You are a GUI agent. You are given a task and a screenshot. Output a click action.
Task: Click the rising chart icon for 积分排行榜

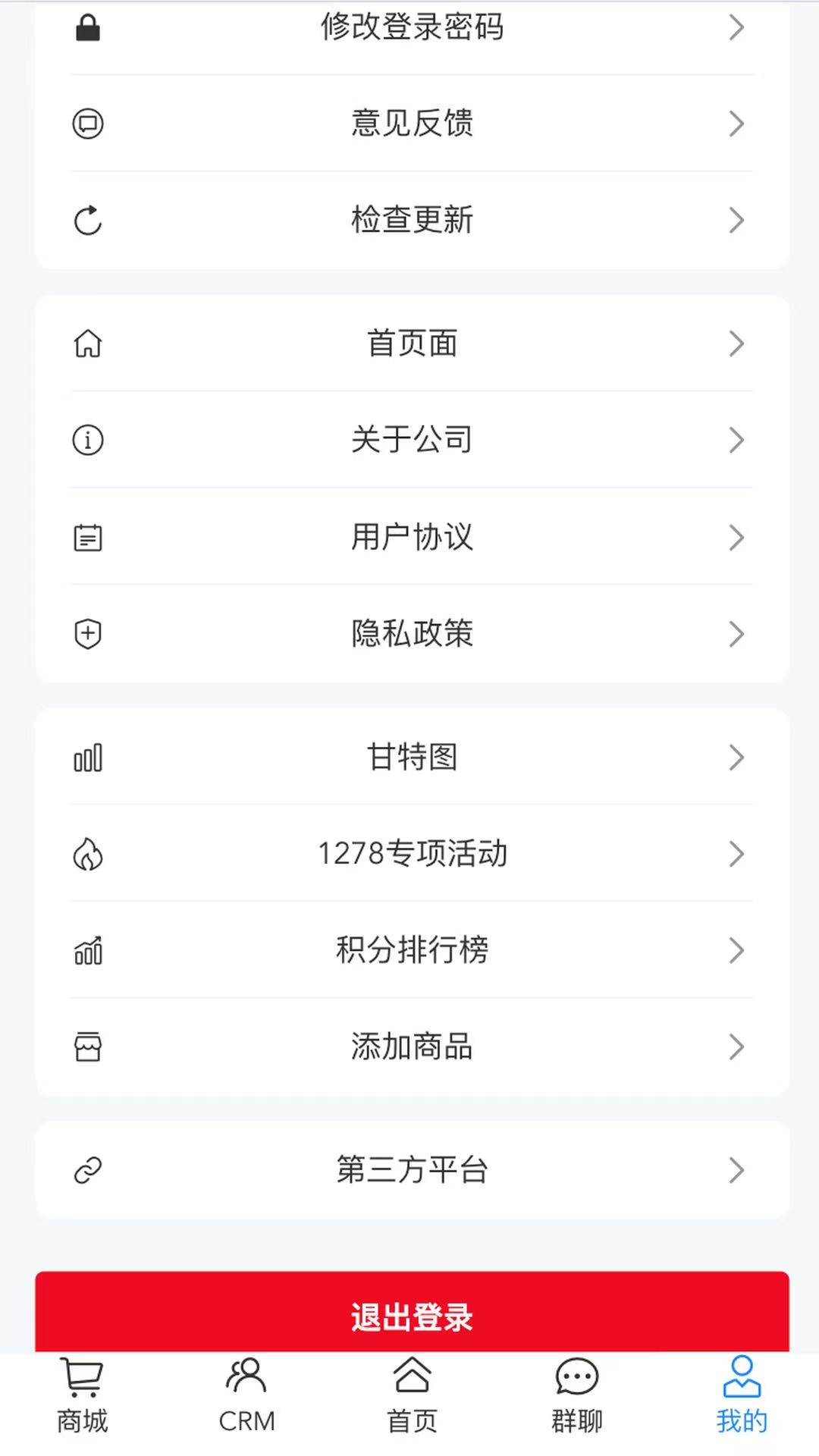pyautogui.click(x=87, y=951)
